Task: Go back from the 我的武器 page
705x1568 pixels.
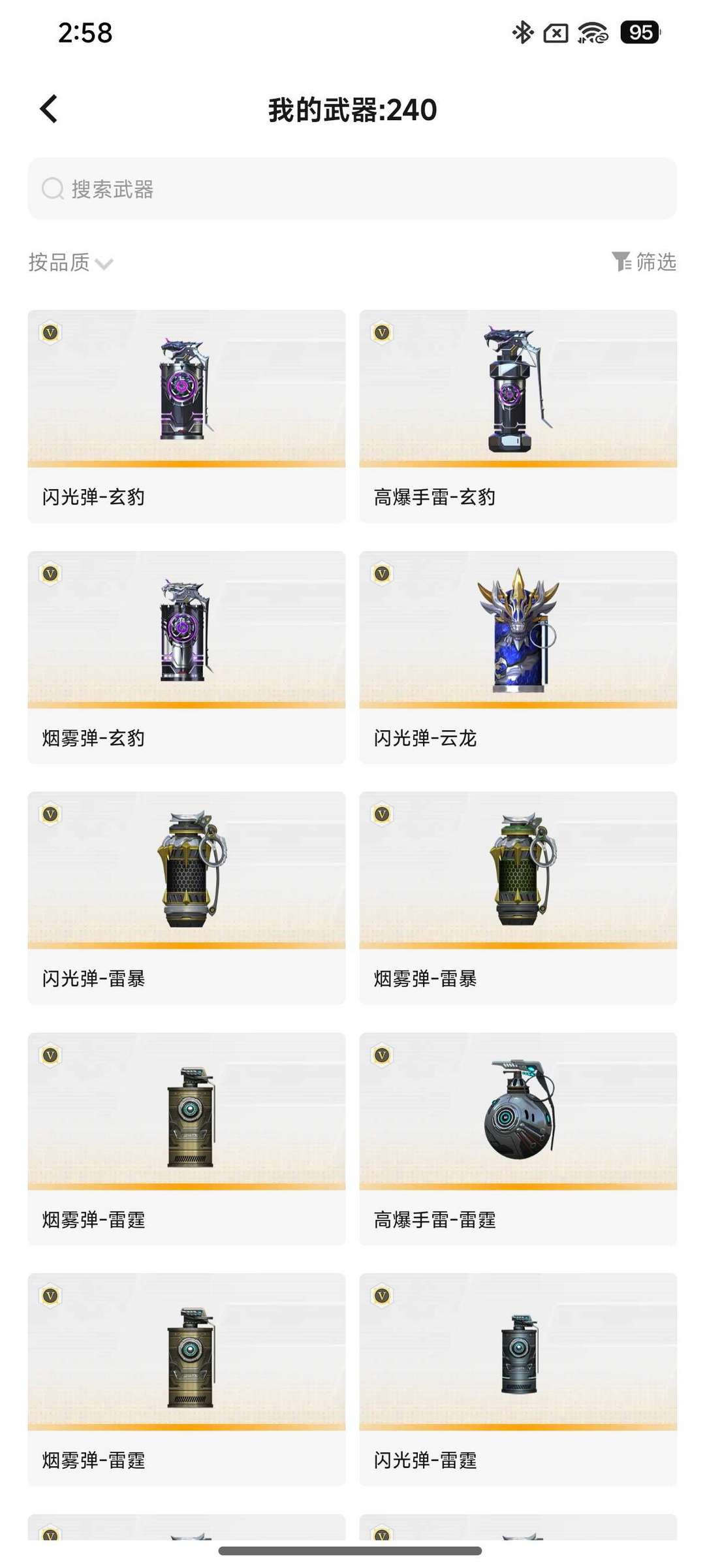Action: click(49, 109)
